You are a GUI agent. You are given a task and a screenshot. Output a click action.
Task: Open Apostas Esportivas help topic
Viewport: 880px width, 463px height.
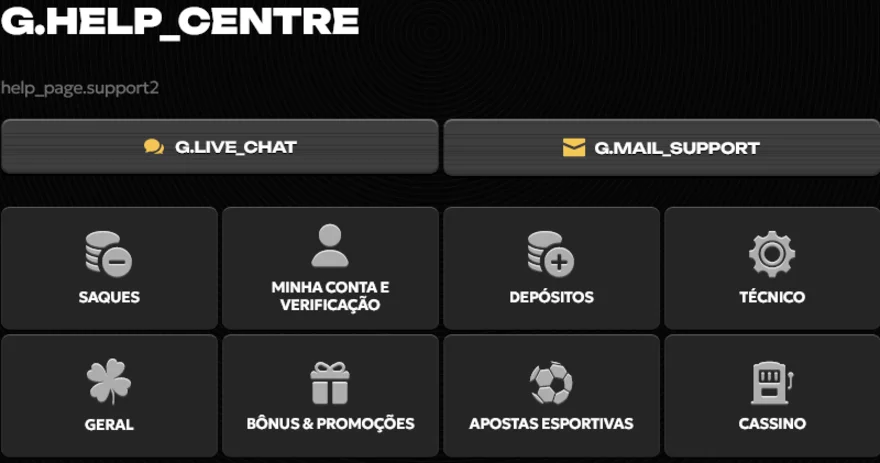551,396
